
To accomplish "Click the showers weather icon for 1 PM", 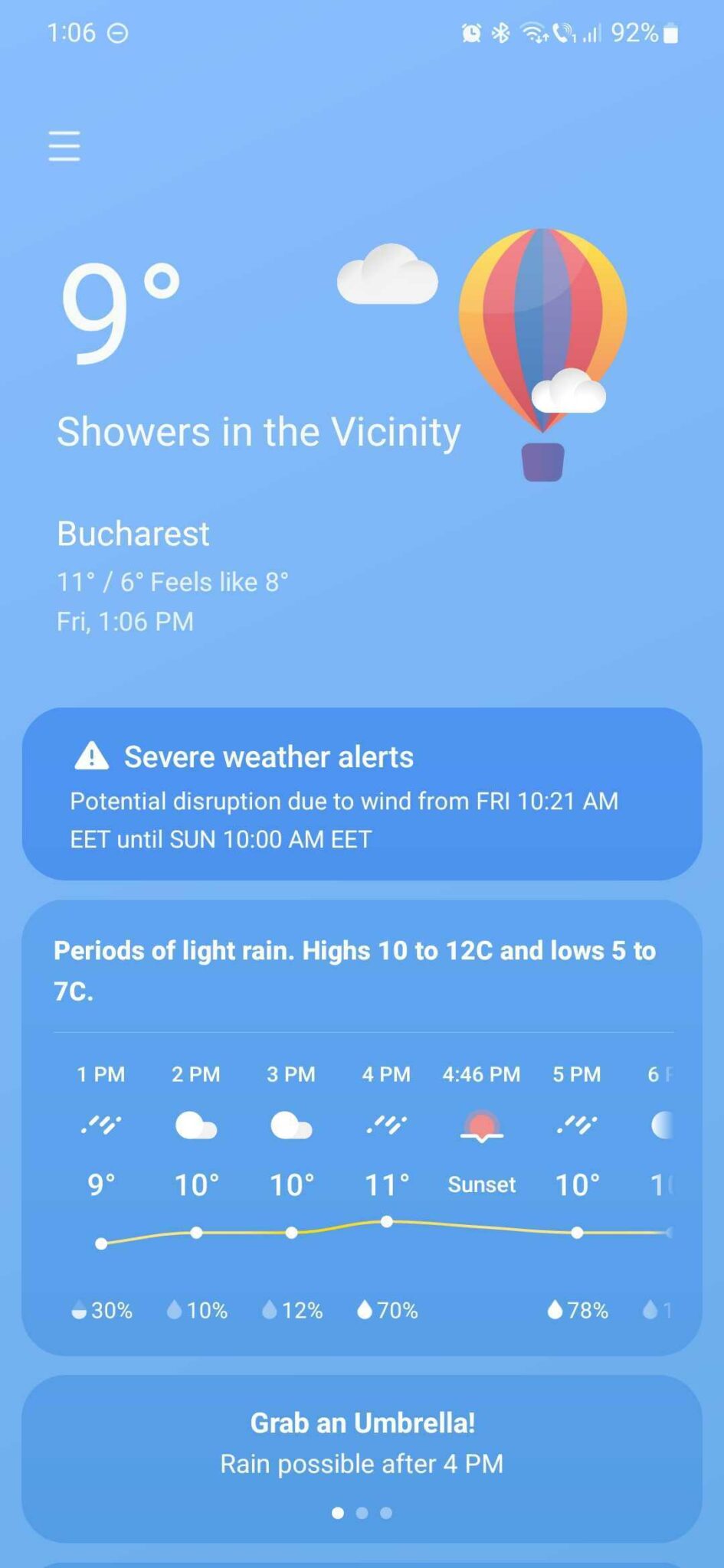I will pos(100,1123).
